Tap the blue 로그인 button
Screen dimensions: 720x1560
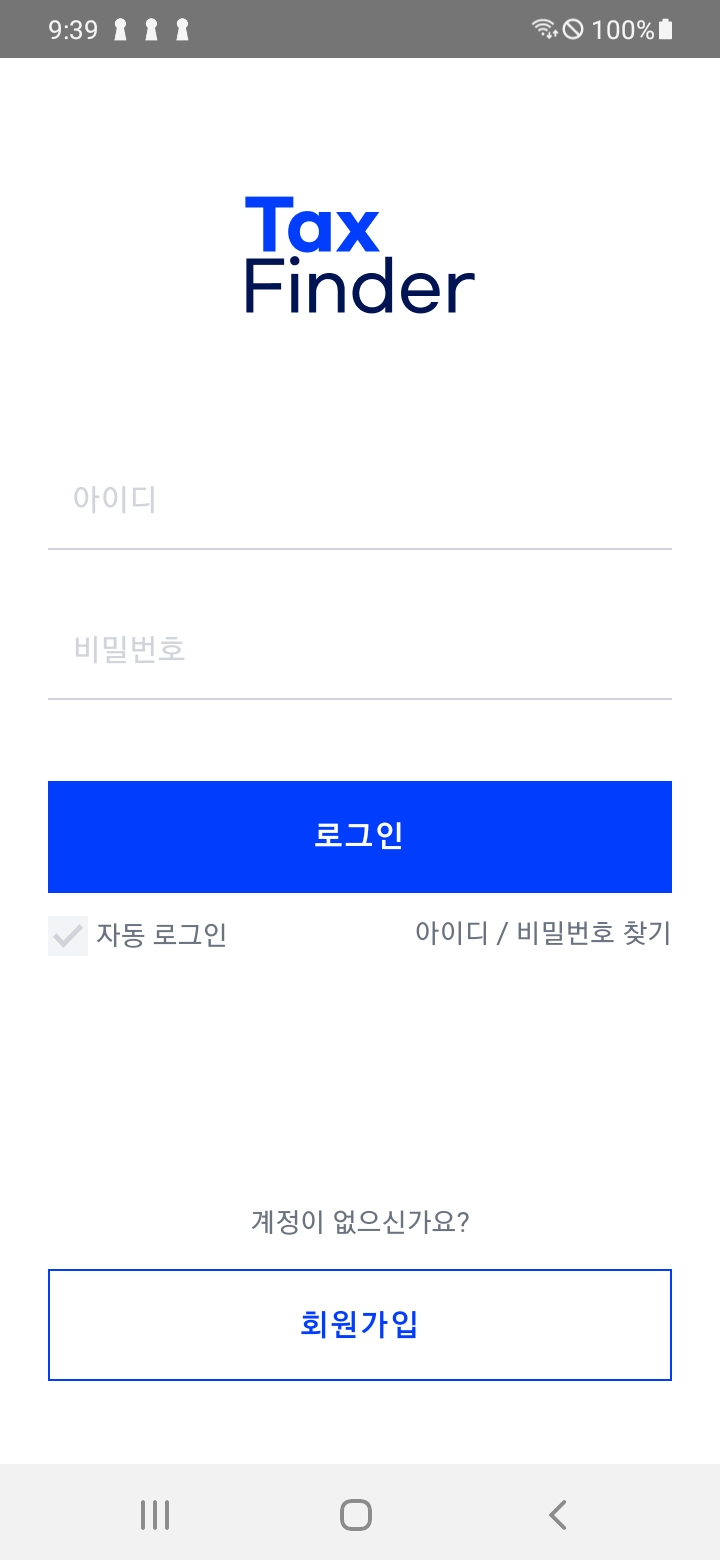[360, 837]
